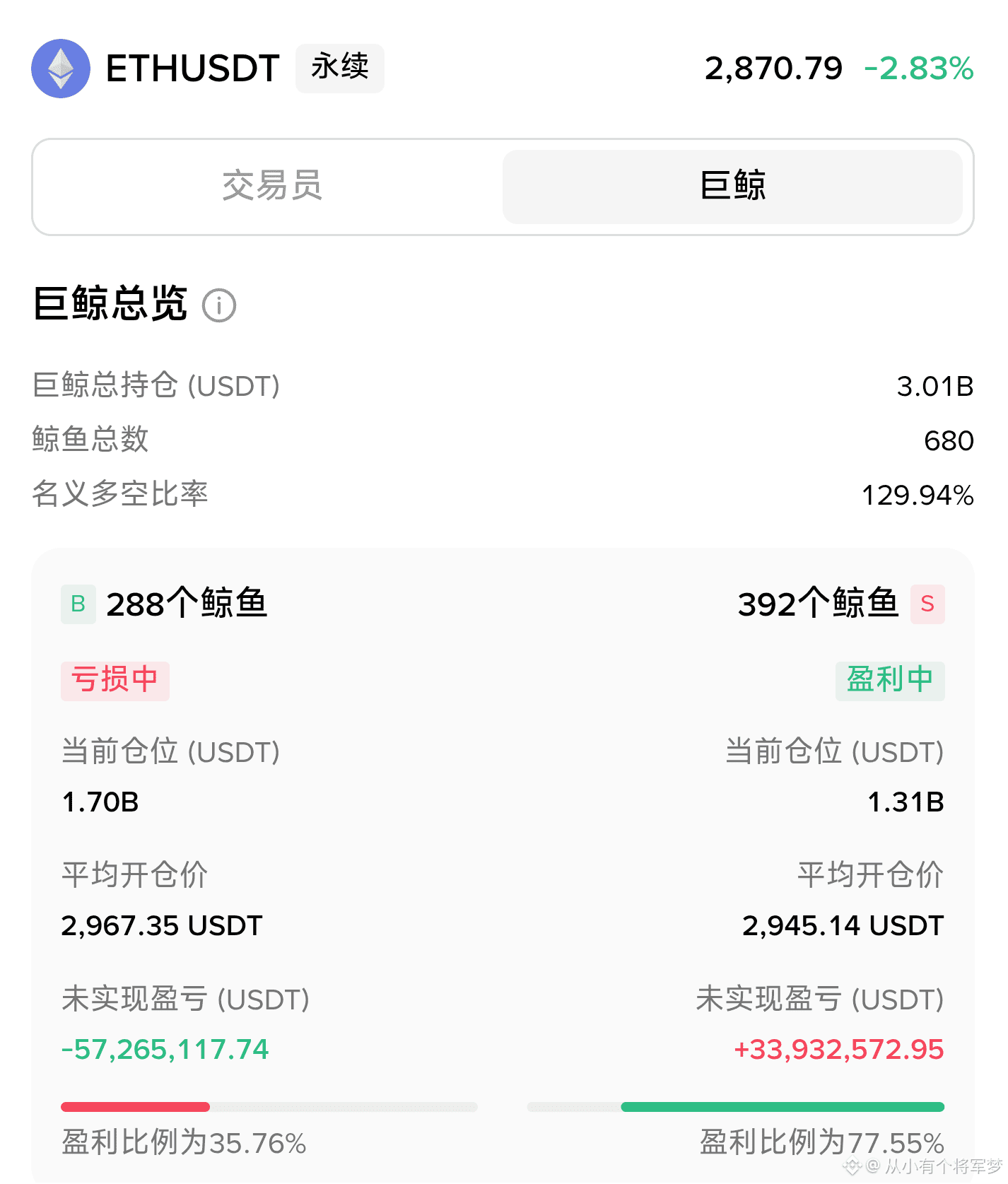Click the 盈利中 status label
1008x1184 pixels.
(890, 681)
